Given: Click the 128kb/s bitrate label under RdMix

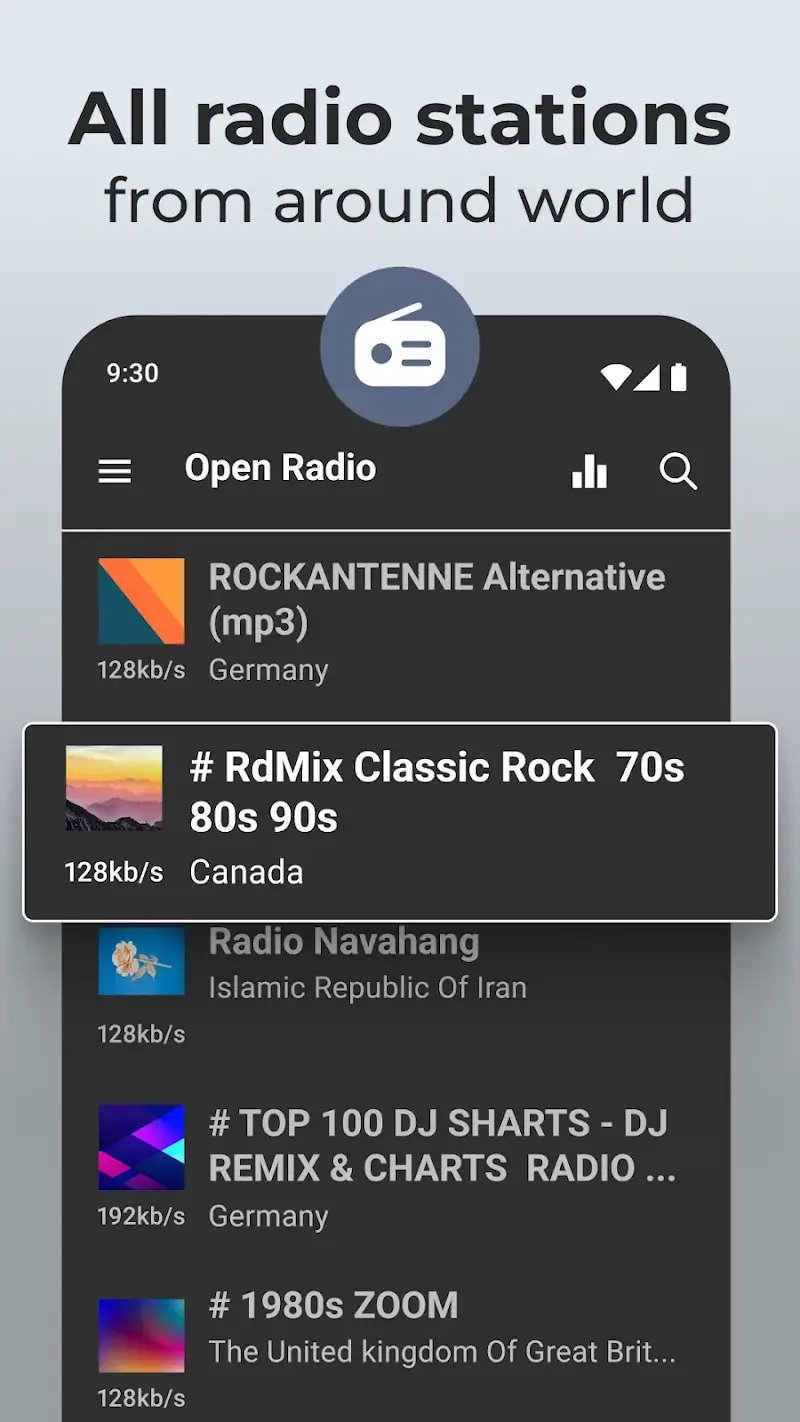Looking at the screenshot, I should coord(114,872).
